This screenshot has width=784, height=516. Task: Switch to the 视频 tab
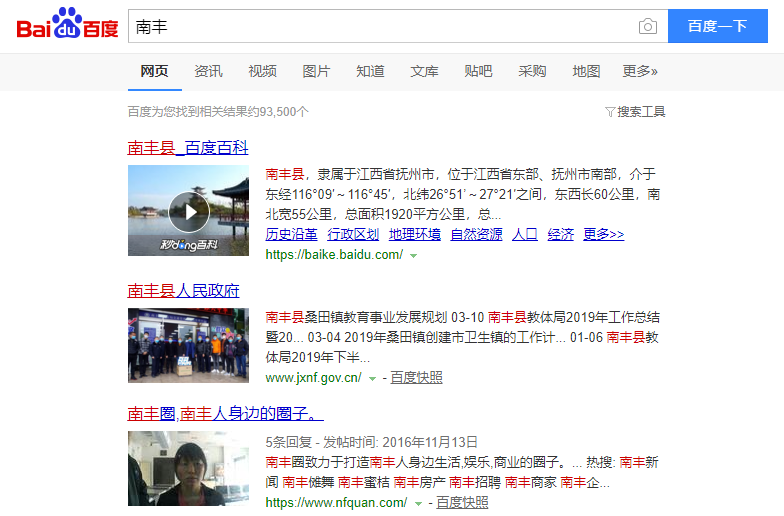(262, 71)
